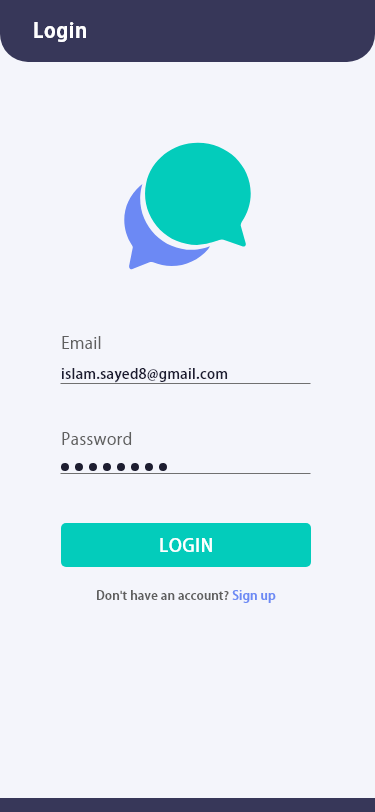Image resolution: width=375 pixels, height=812 pixels.
Task: Open the Sign up link
Action: (254, 596)
